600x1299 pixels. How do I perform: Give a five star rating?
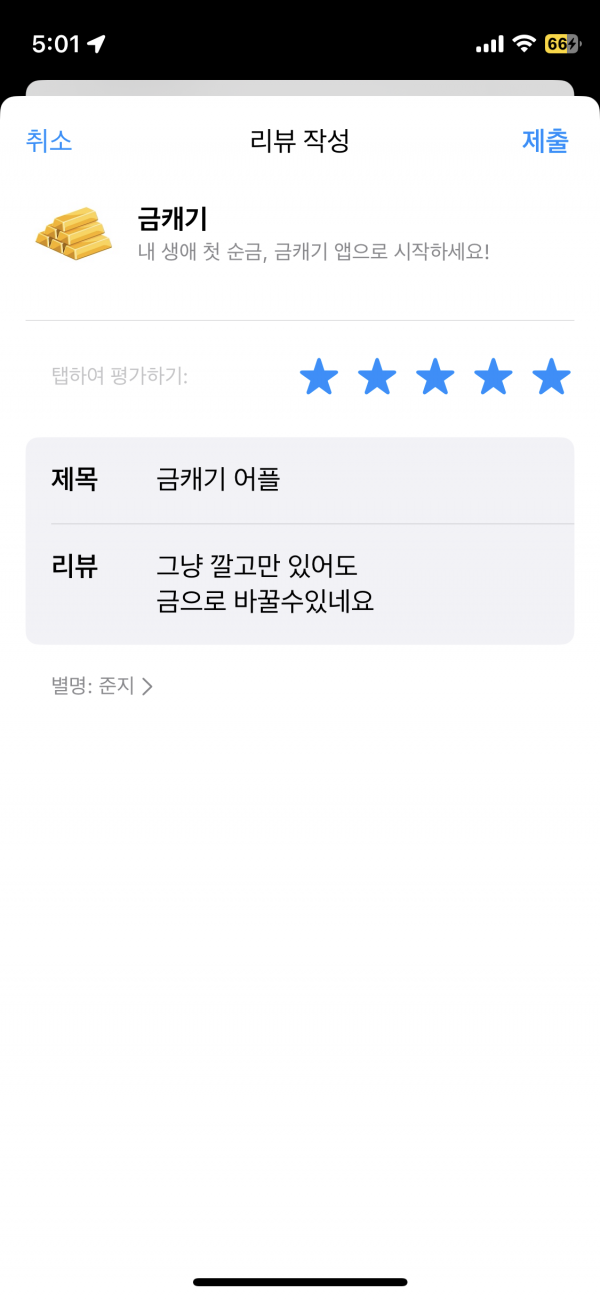coord(551,378)
